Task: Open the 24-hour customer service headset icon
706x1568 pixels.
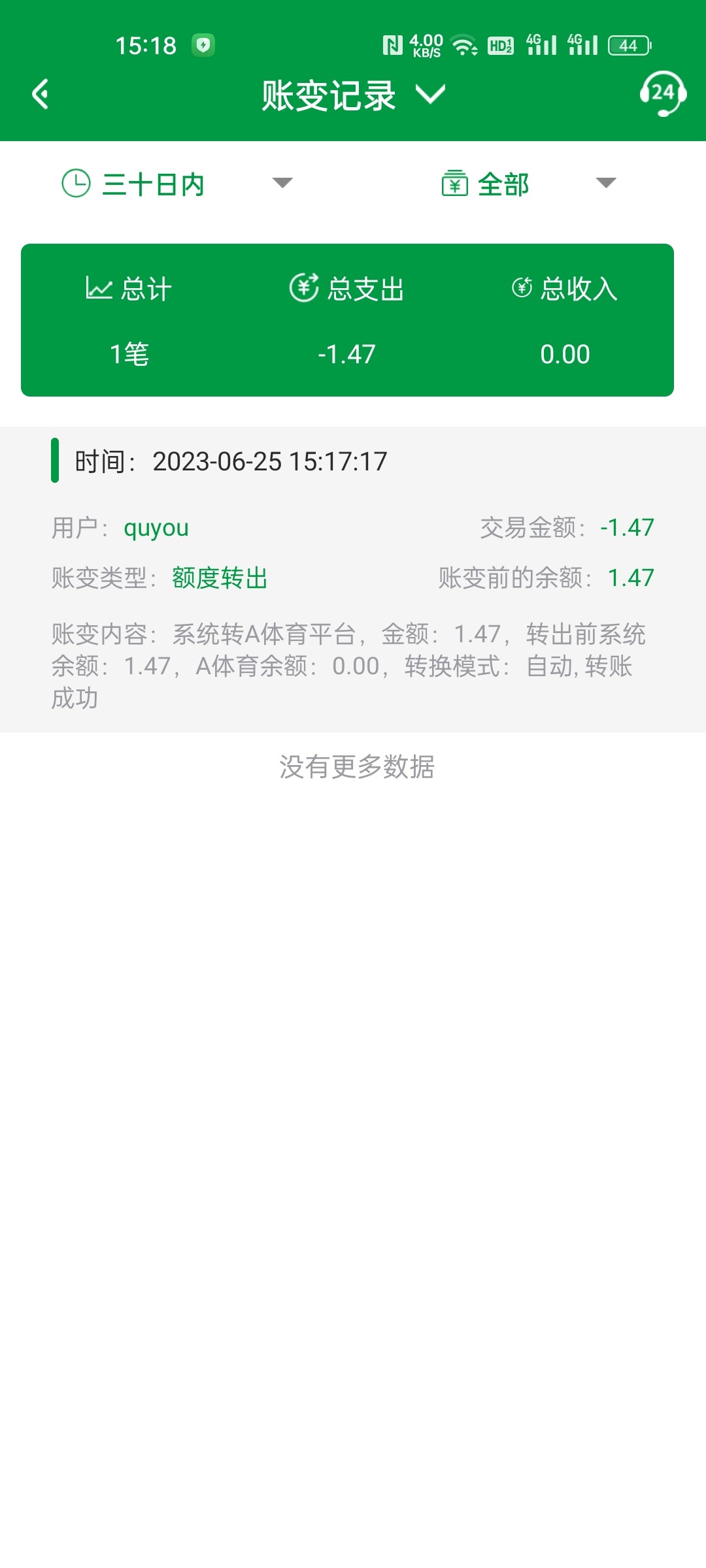Action: coord(662,93)
